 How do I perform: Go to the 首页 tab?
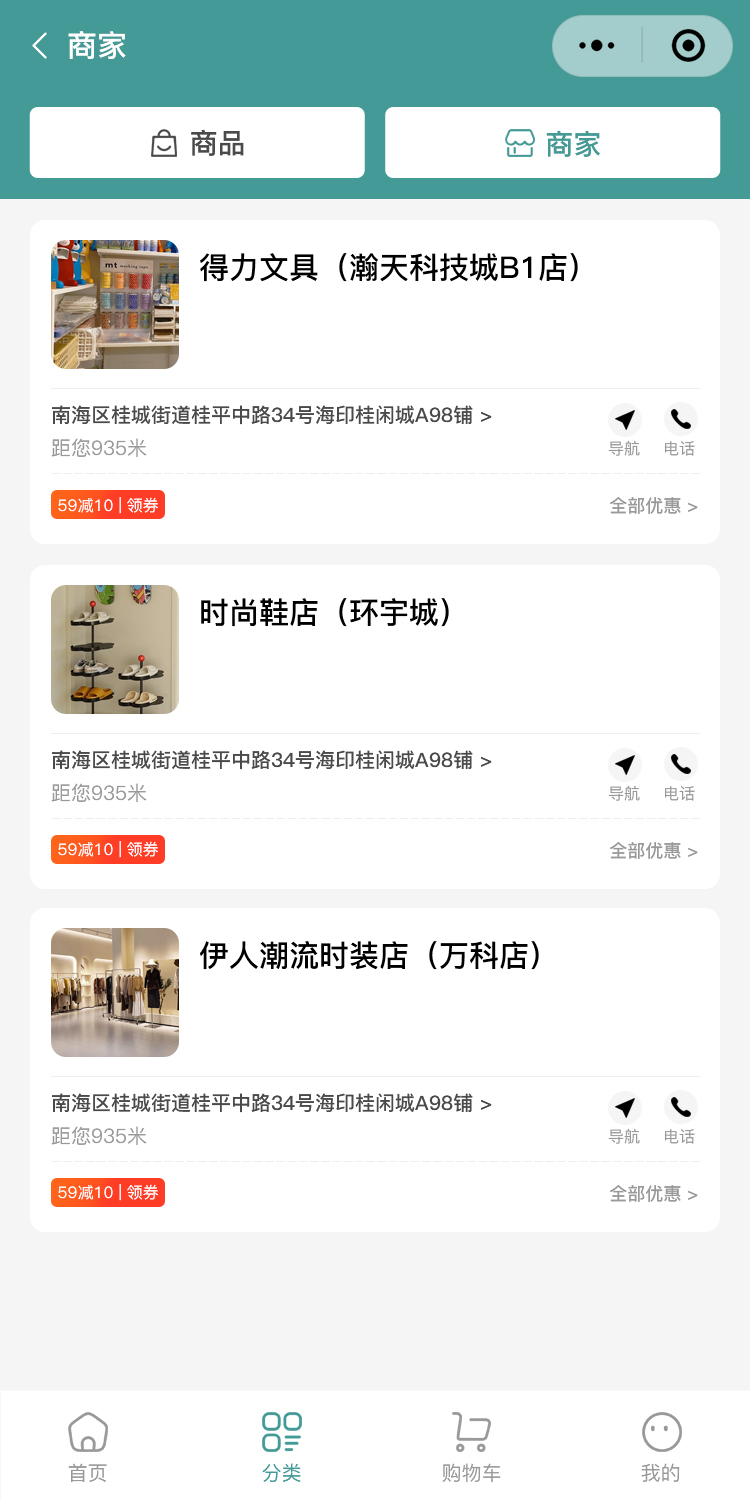pos(88,1447)
